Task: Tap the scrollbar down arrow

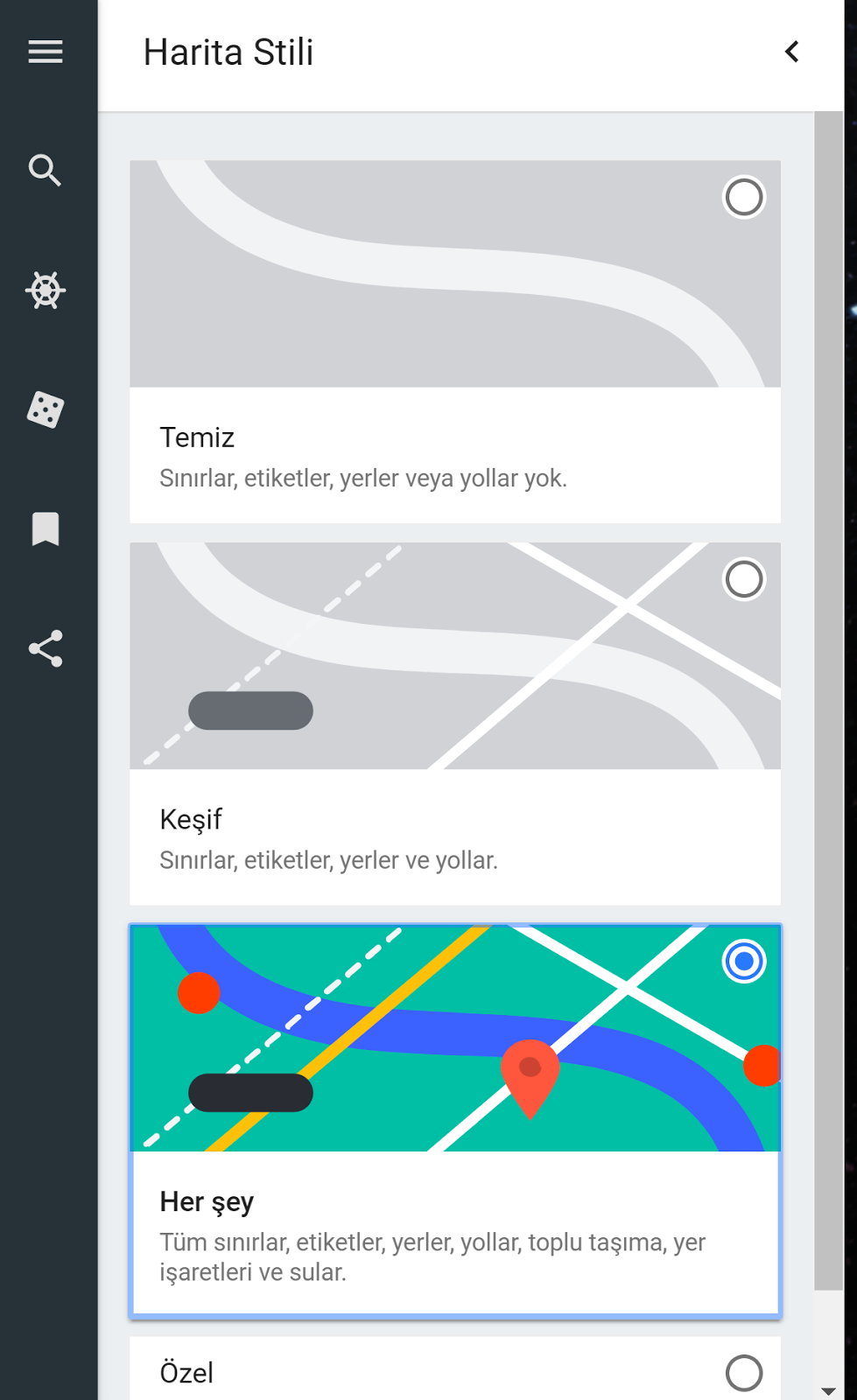Action: pyautogui.click(x=828, y=1390)
